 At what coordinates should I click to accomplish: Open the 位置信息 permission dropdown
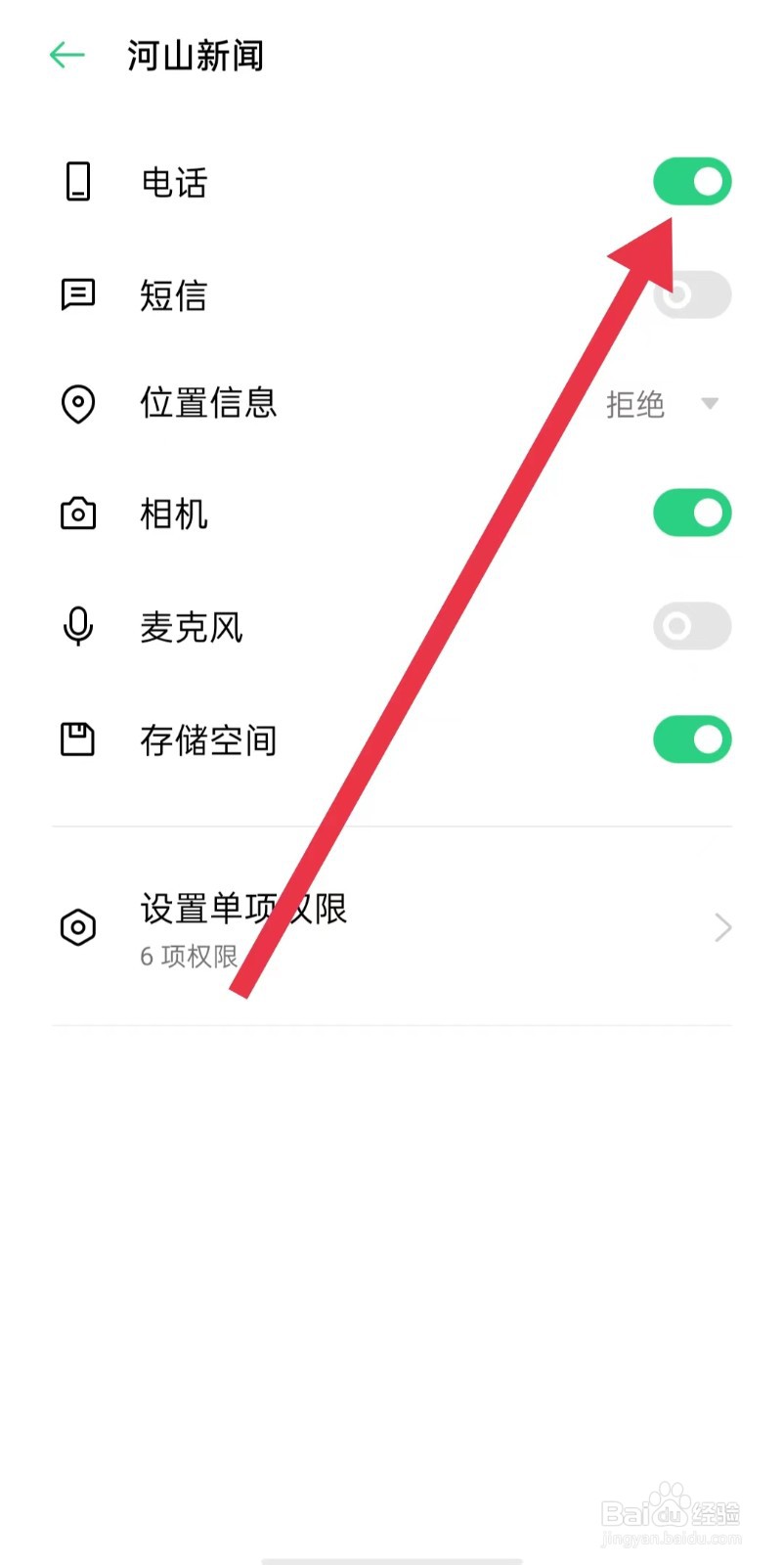tap(662, 405)
